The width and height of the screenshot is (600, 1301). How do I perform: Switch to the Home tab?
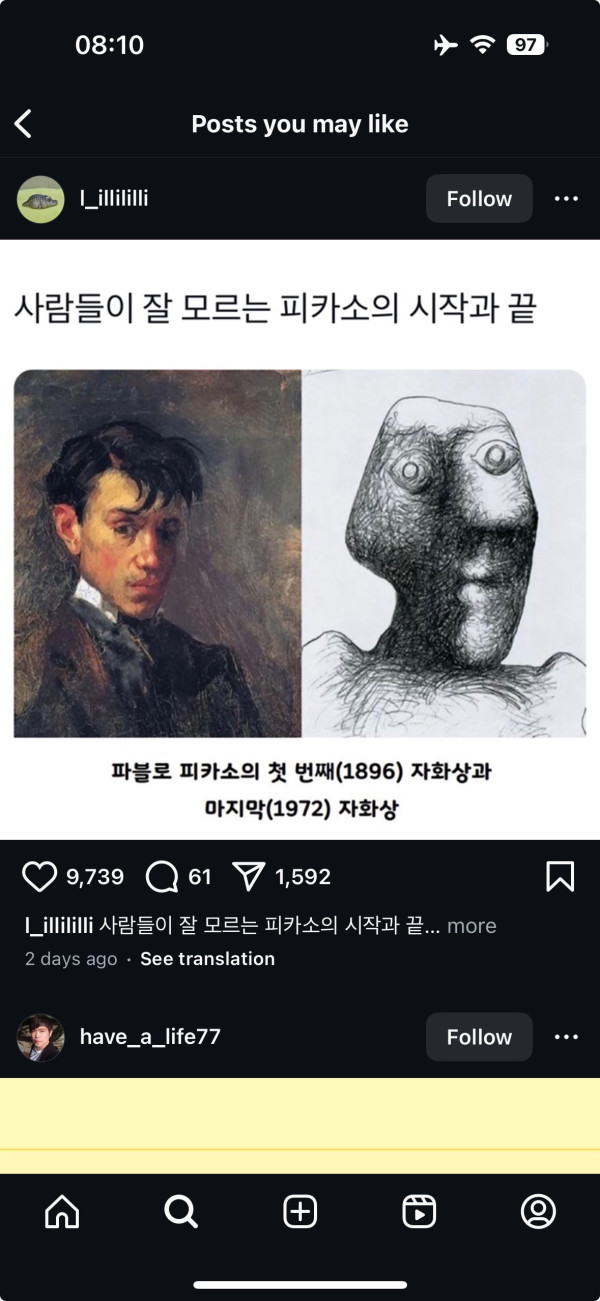click(62, 1212)
